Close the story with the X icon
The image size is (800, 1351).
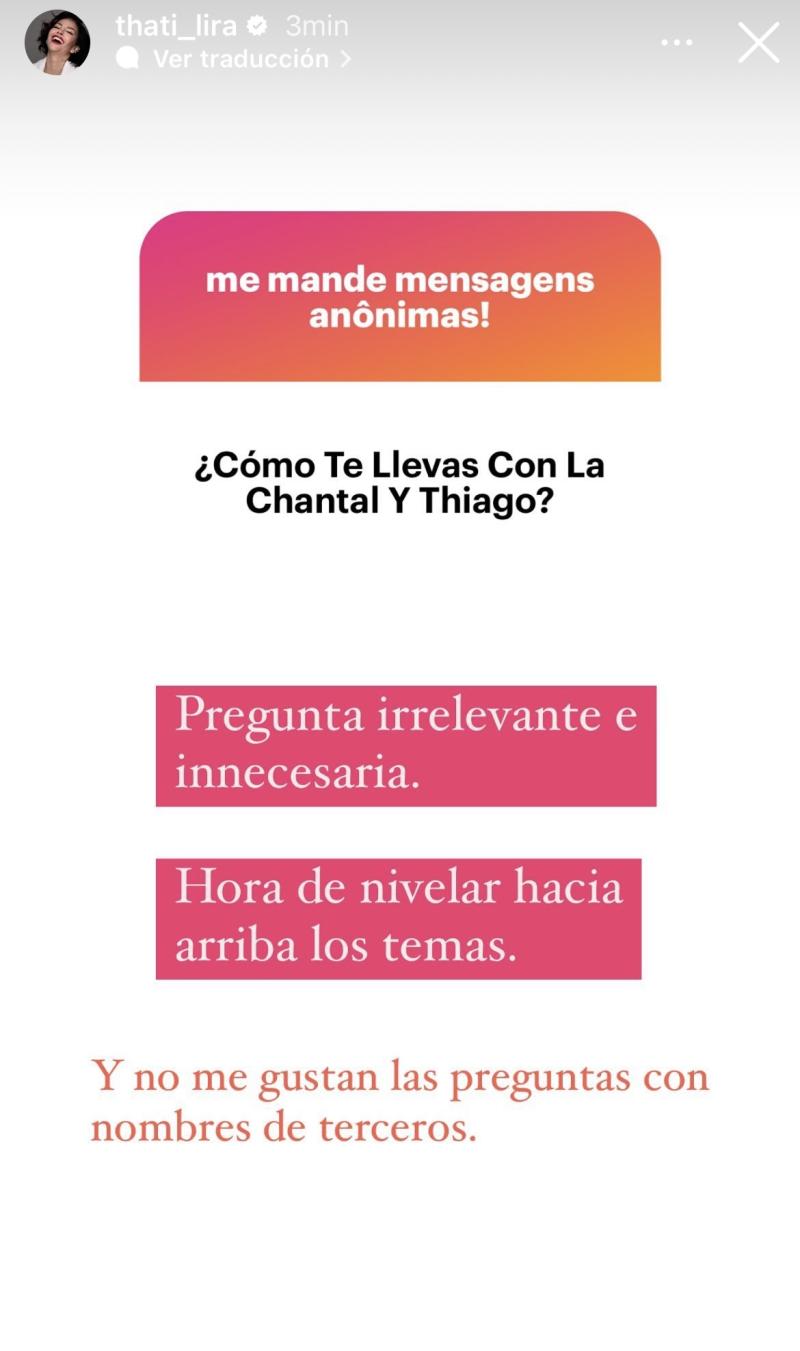coord(757,42)
